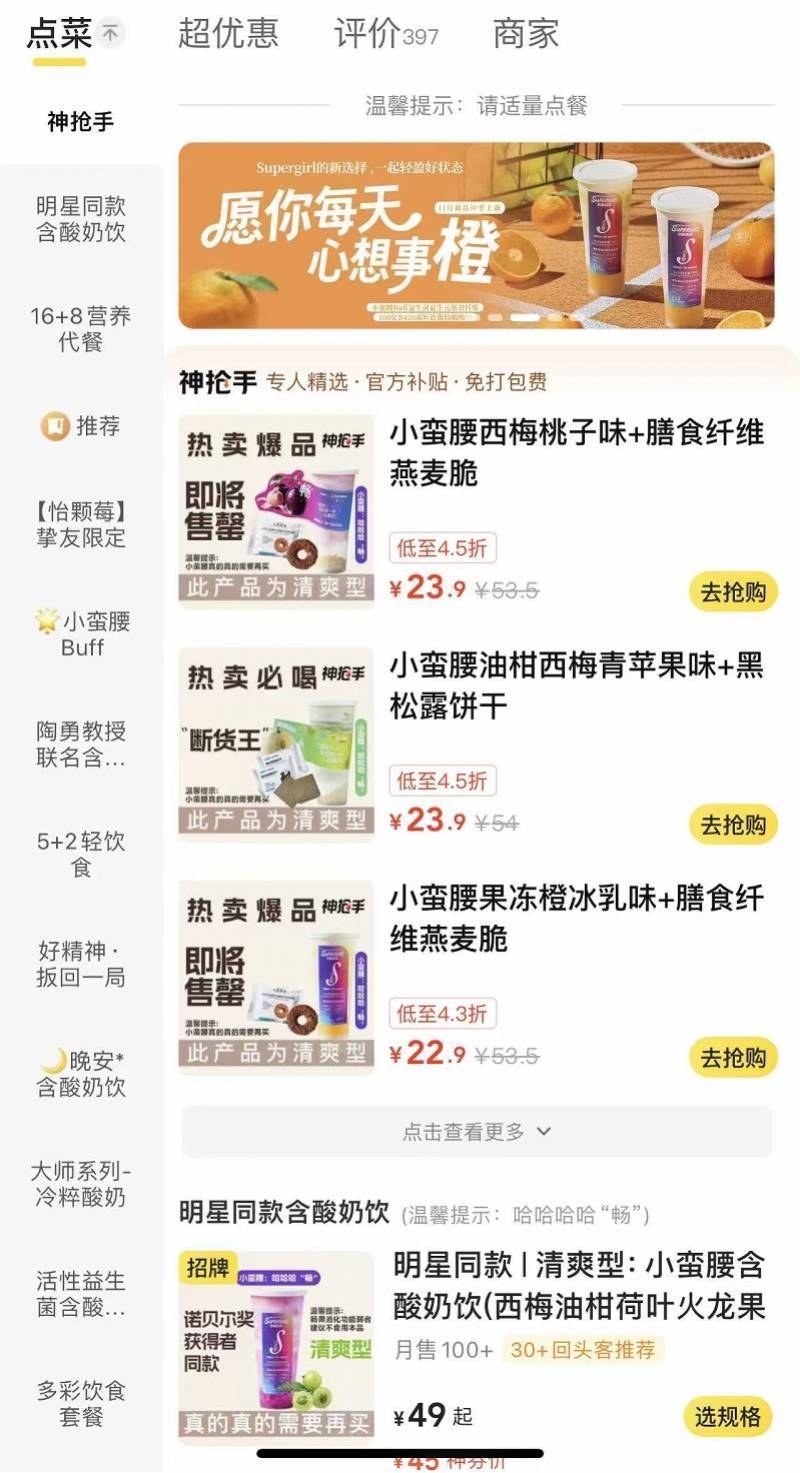Open the 评价 reviews tab
Screen dimensions: 800x1473
[386, 34]
